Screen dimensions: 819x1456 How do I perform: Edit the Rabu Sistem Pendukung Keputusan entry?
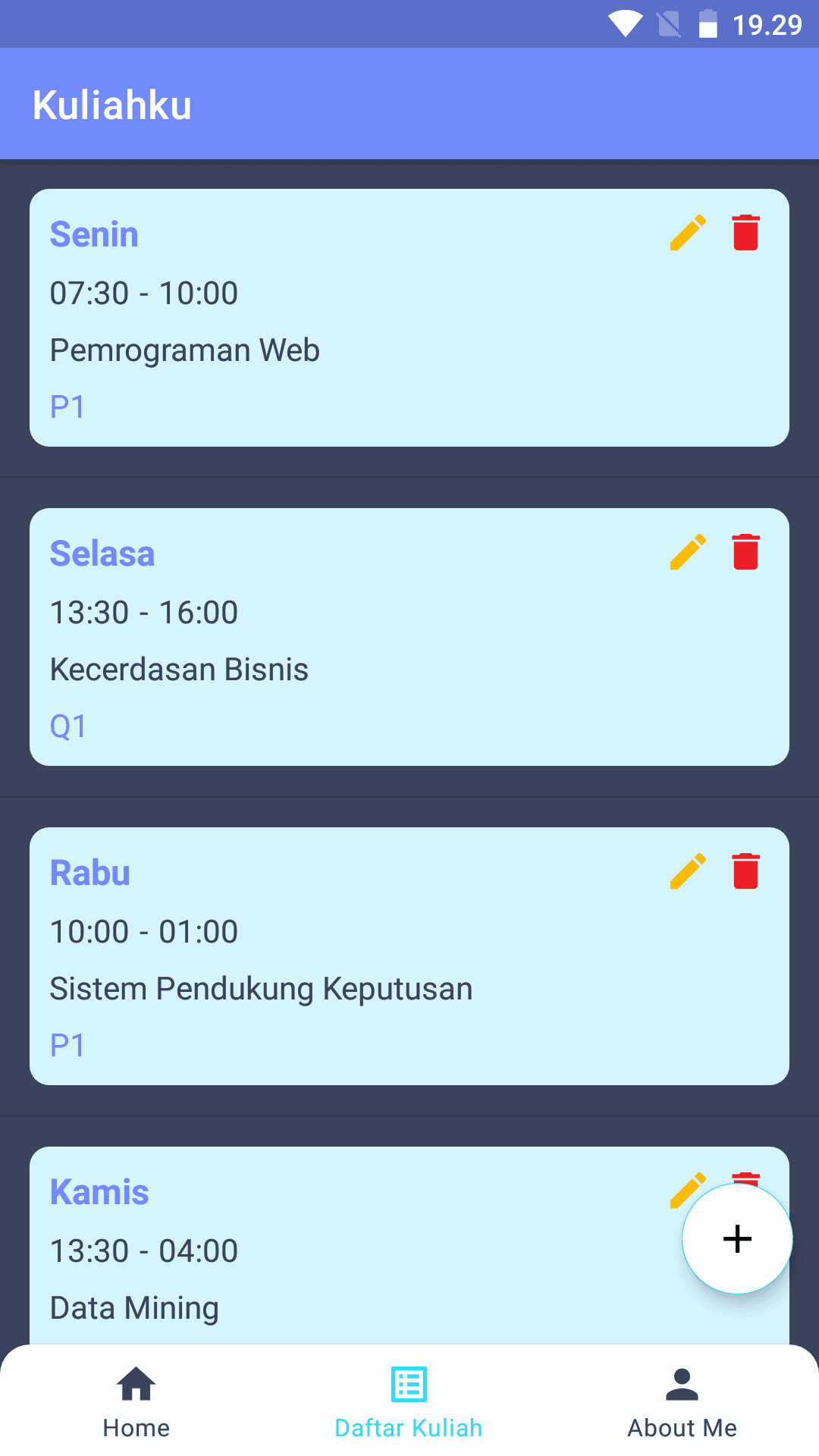[687, 871]
